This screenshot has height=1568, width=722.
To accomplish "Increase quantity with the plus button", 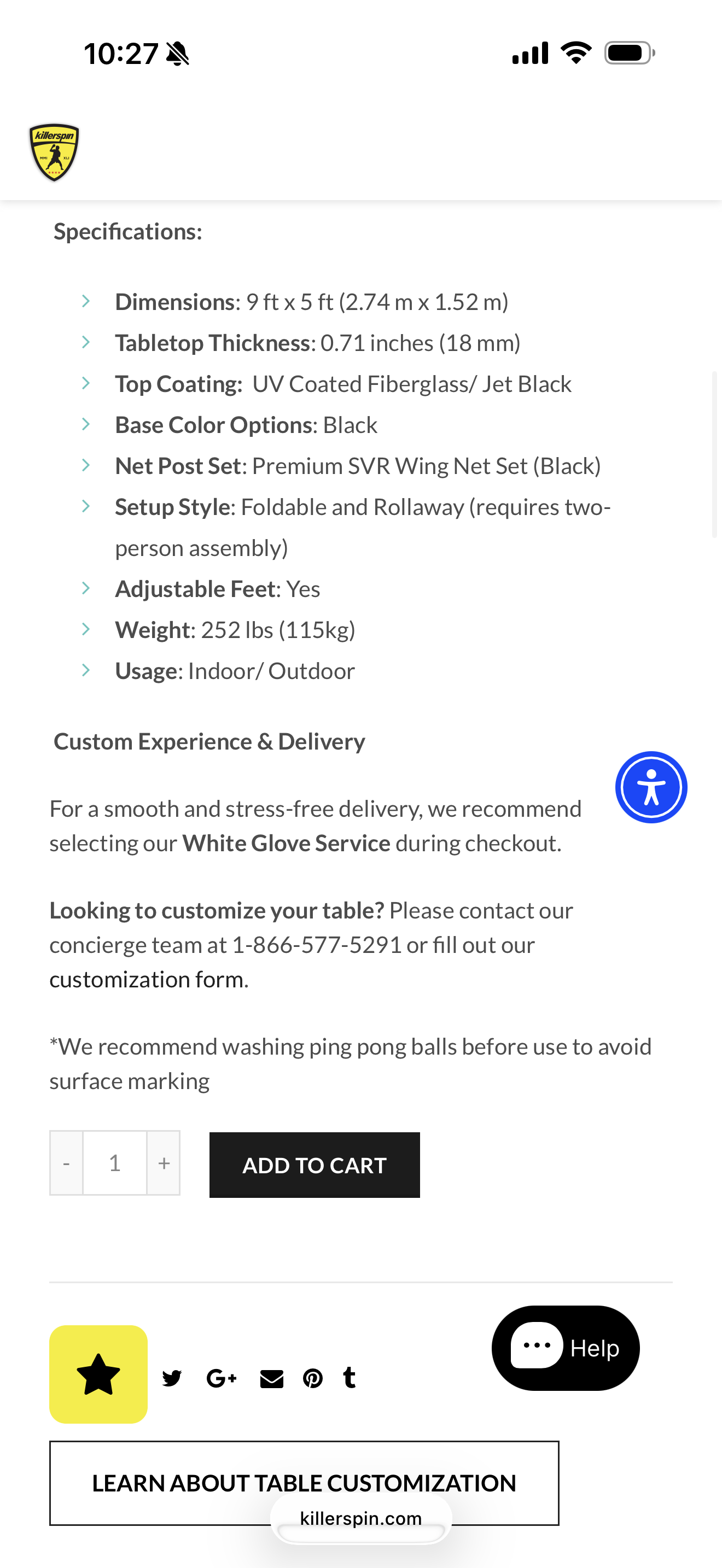I will pyautogui.click(x=164, y=1163).
